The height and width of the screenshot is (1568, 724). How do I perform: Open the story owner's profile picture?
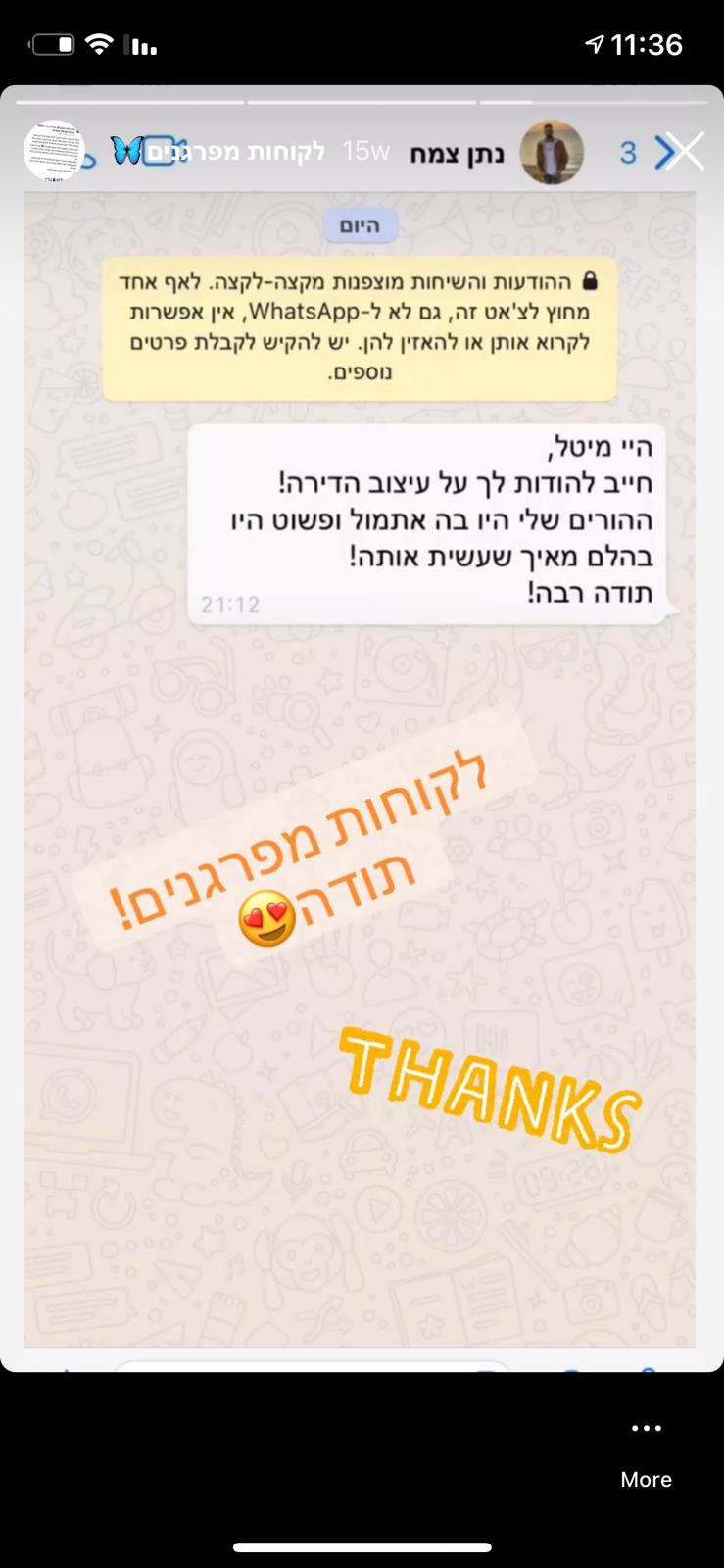click(54, 151)
